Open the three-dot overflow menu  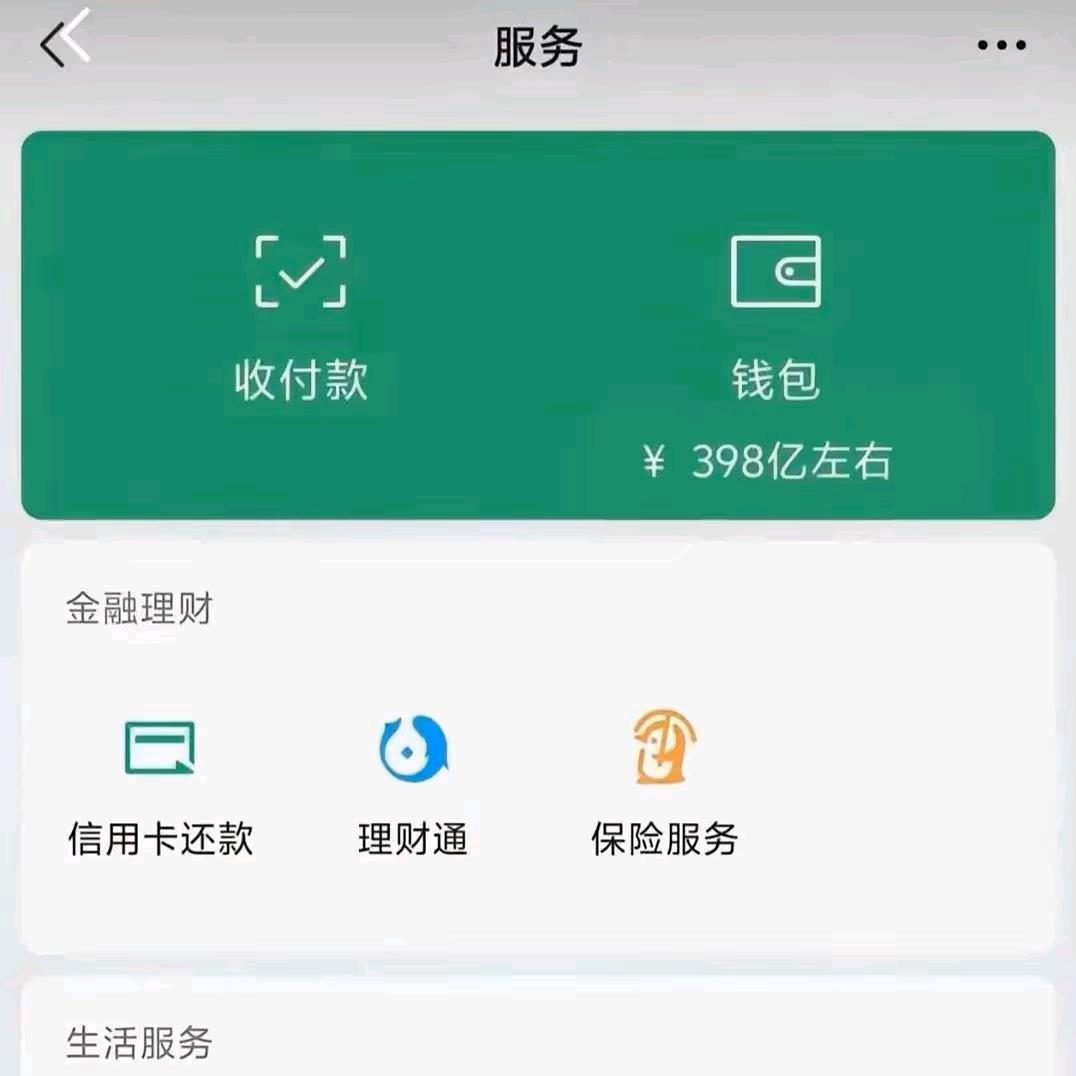click(x=1001, y=45)
